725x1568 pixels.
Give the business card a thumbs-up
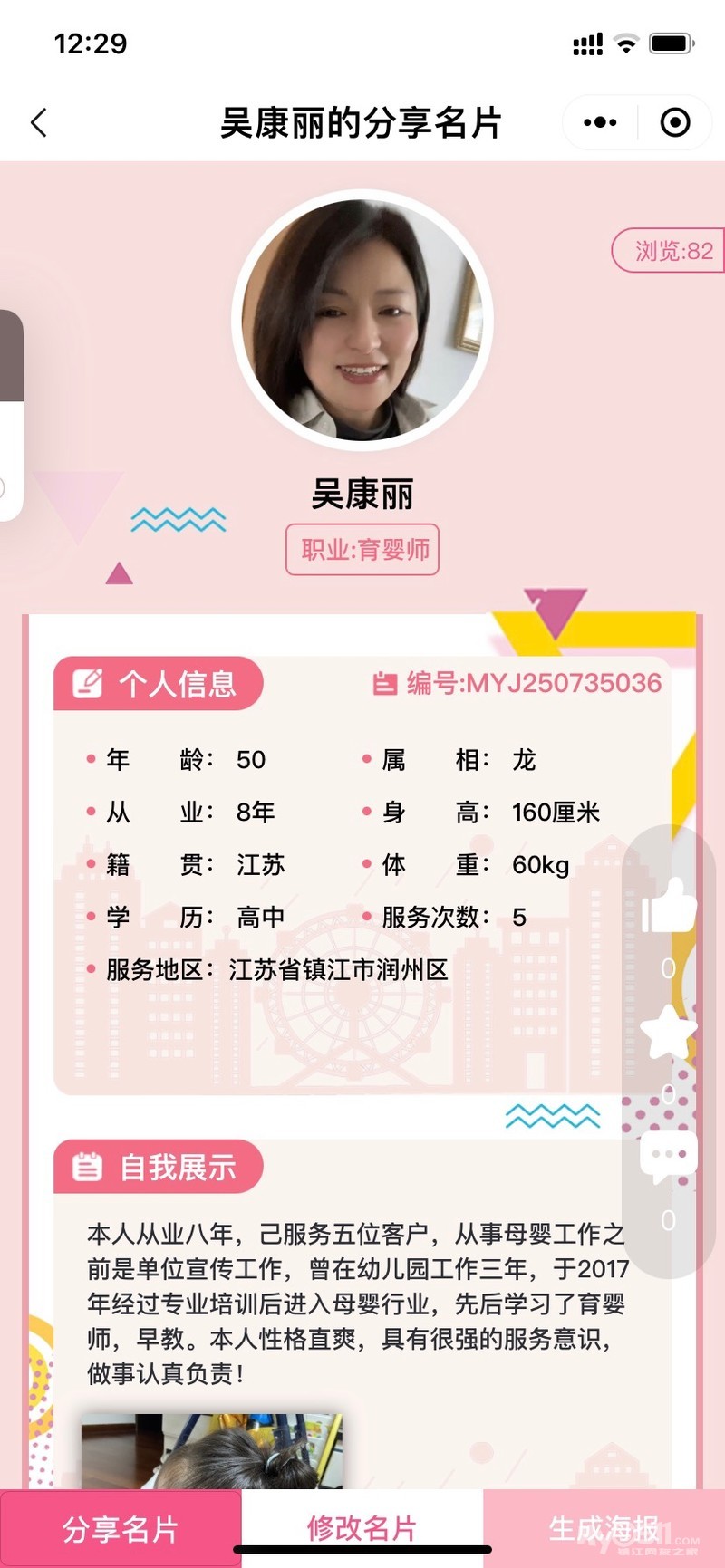pos(669,908)
